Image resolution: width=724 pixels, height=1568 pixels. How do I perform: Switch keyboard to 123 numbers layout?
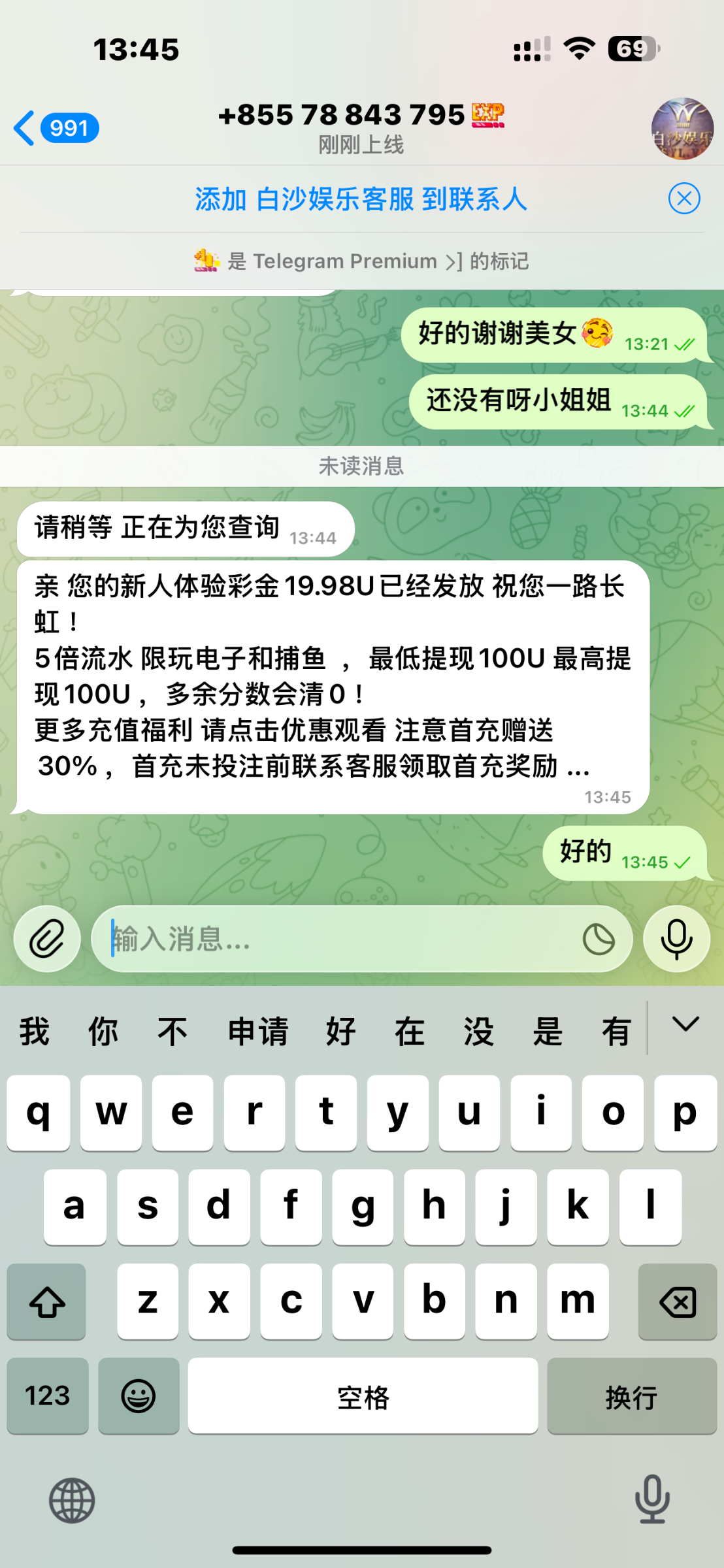point(48,1396)
